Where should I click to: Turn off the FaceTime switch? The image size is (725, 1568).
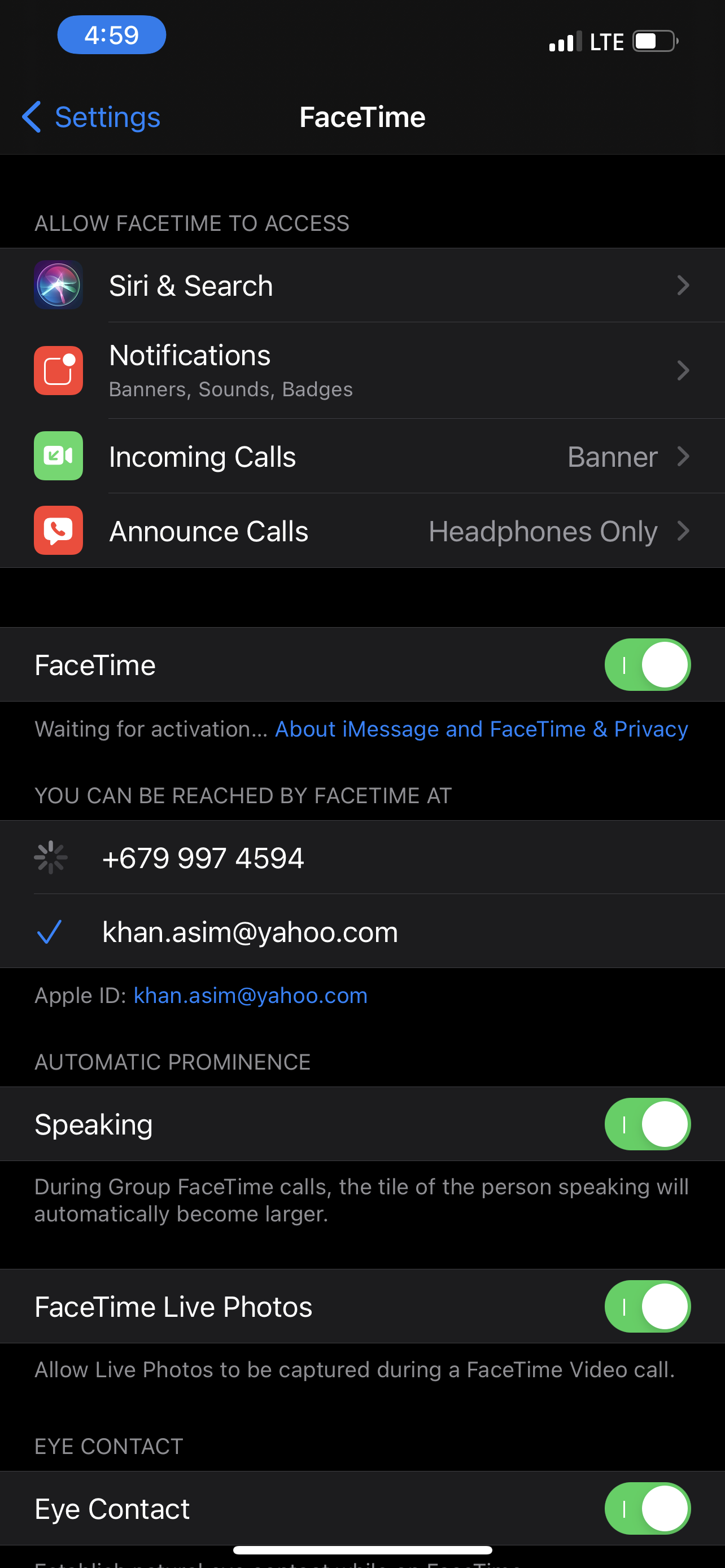(647, 665)
